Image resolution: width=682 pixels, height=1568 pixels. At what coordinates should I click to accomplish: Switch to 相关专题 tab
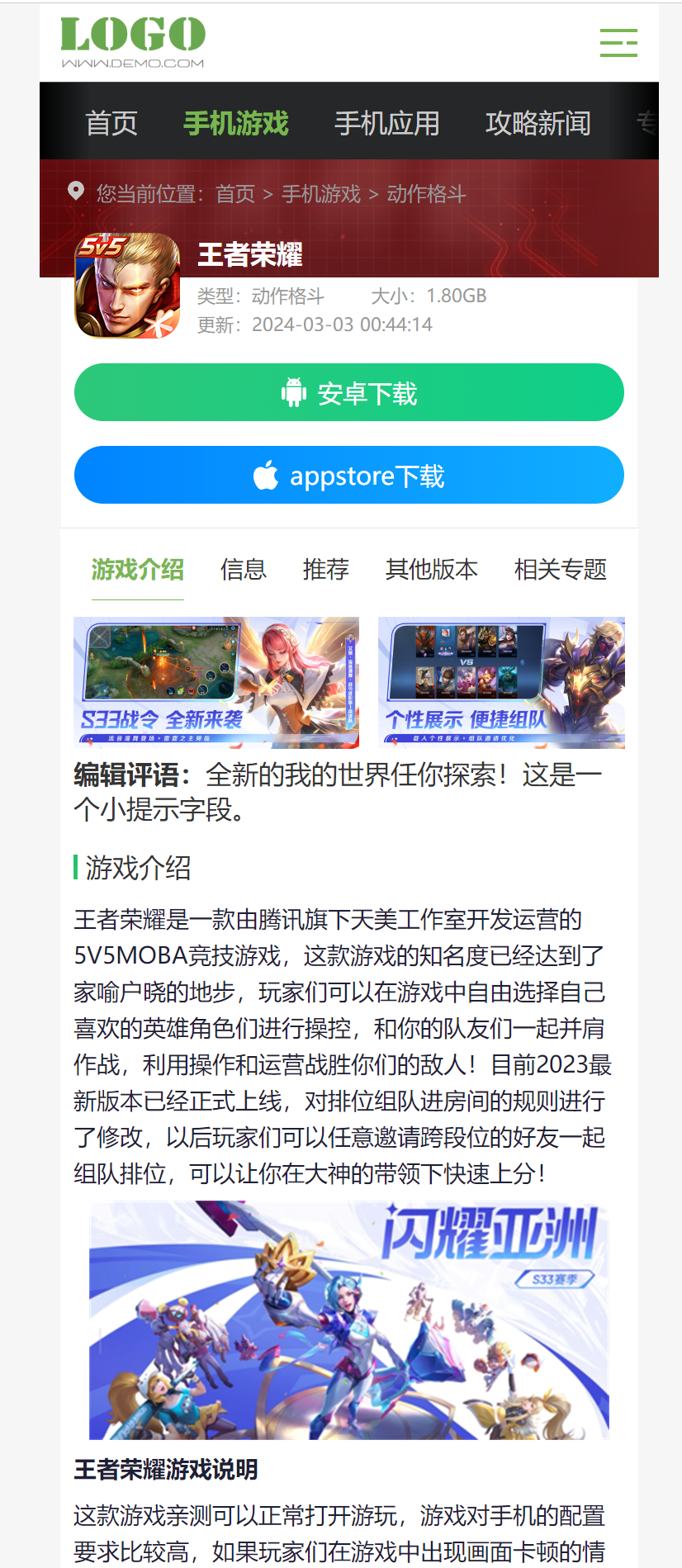[x=561, y=569]
